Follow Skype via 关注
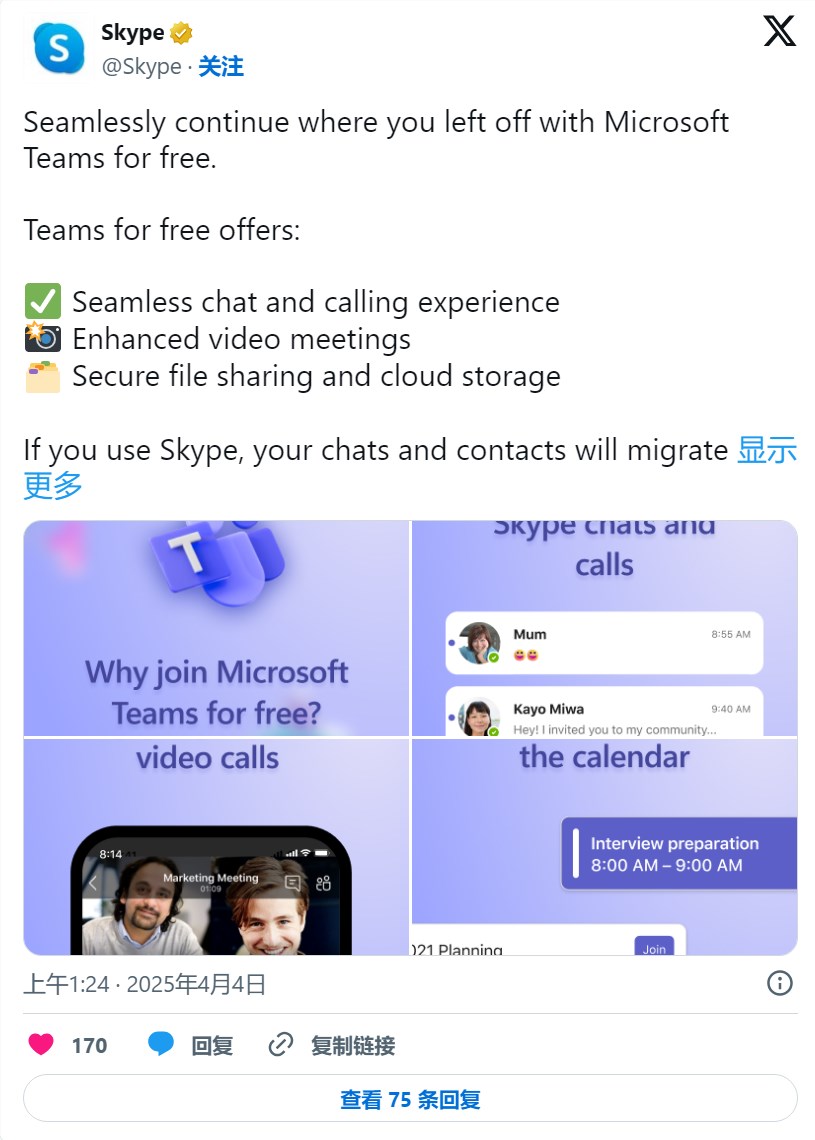815x1140 pixels. 220,67
